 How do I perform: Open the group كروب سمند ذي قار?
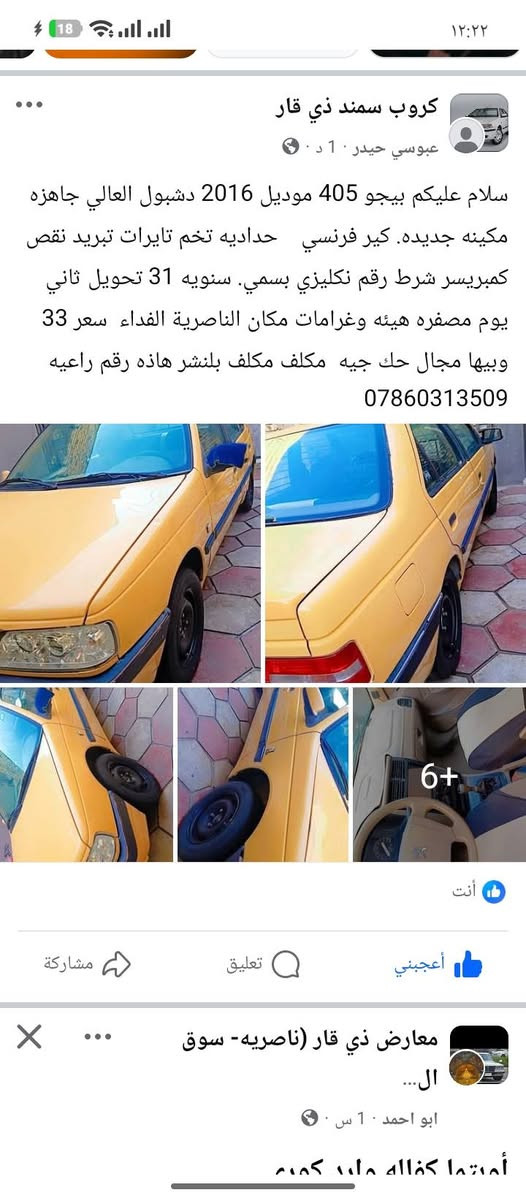point(356,107)
